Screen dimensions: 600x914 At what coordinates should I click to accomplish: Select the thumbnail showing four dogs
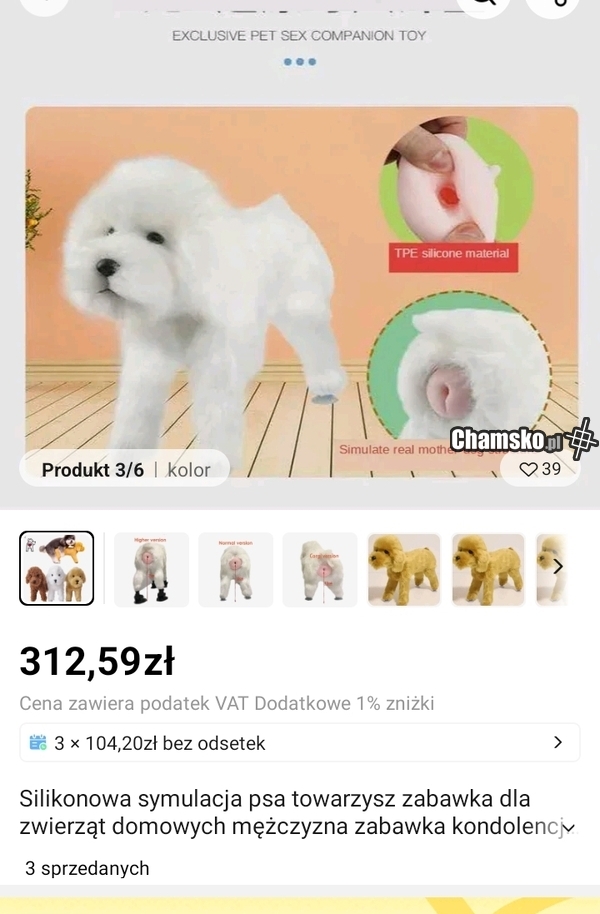[x=57, y=568]
